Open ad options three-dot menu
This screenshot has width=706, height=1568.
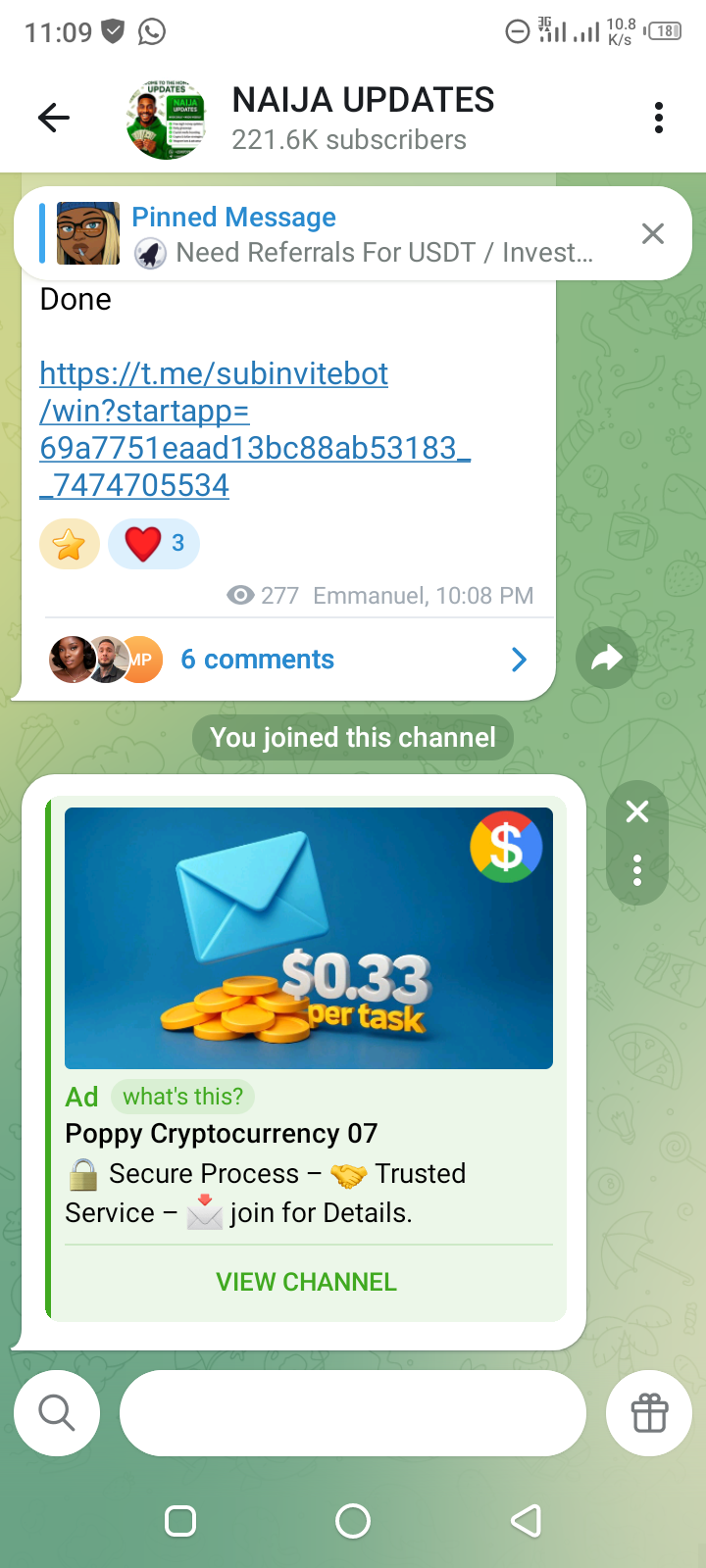coord(637,870)
